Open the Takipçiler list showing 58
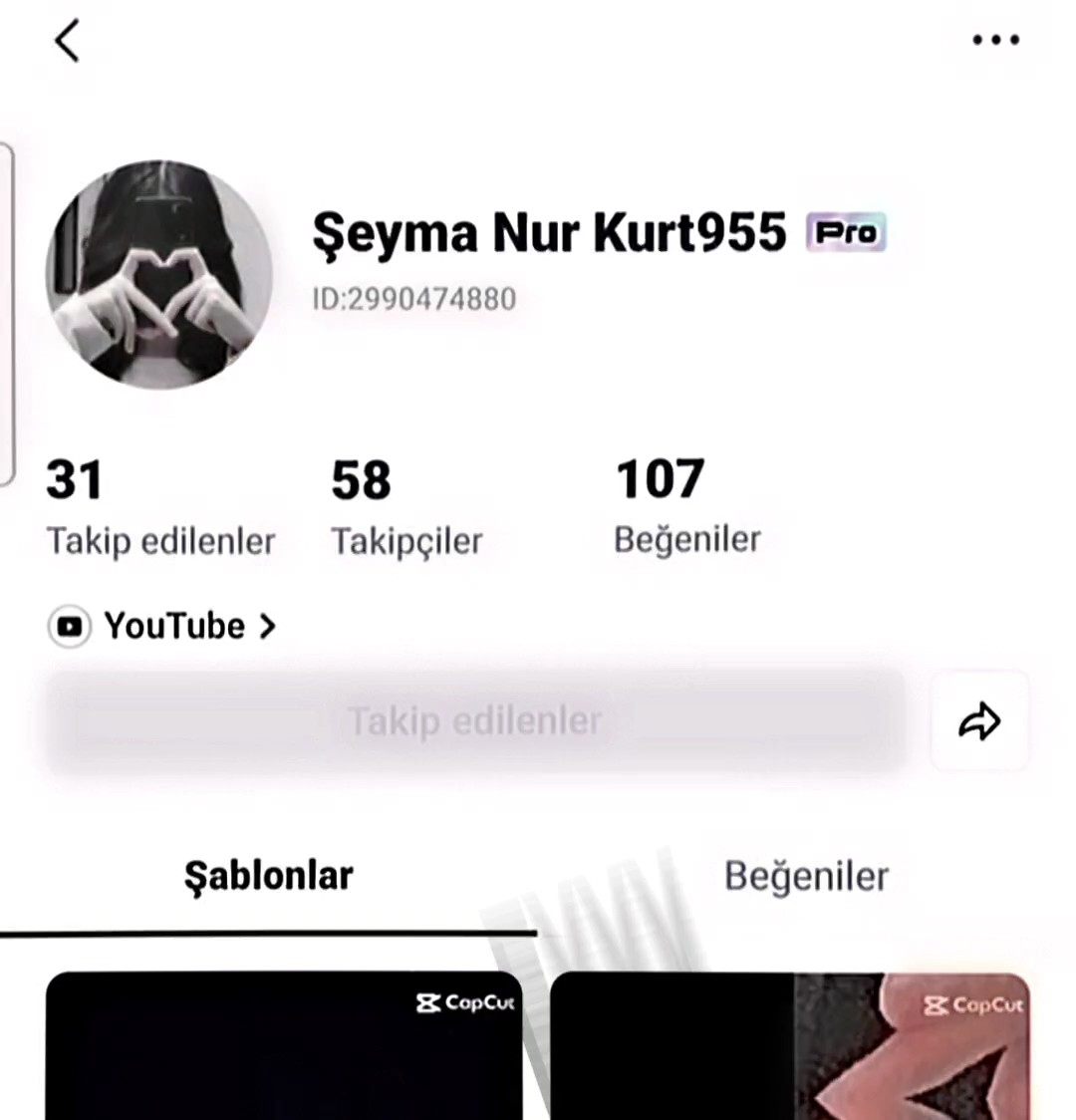 (x=405, y=508)
